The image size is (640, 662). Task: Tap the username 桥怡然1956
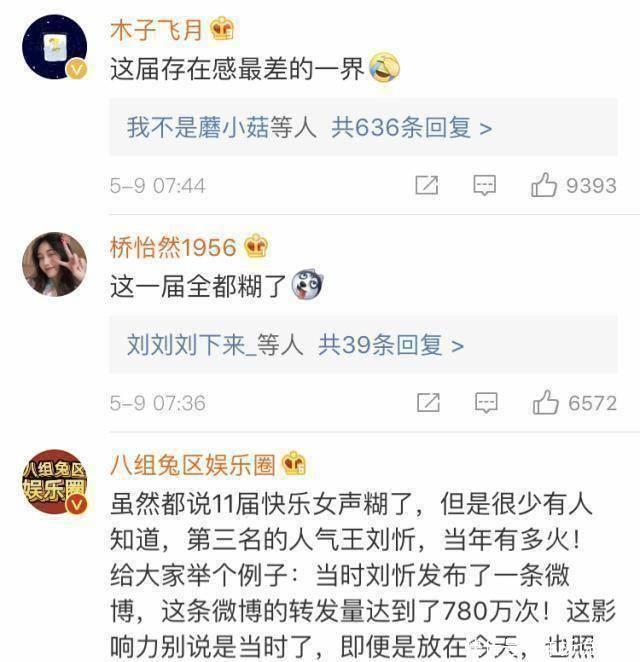[x=172, y=247]
